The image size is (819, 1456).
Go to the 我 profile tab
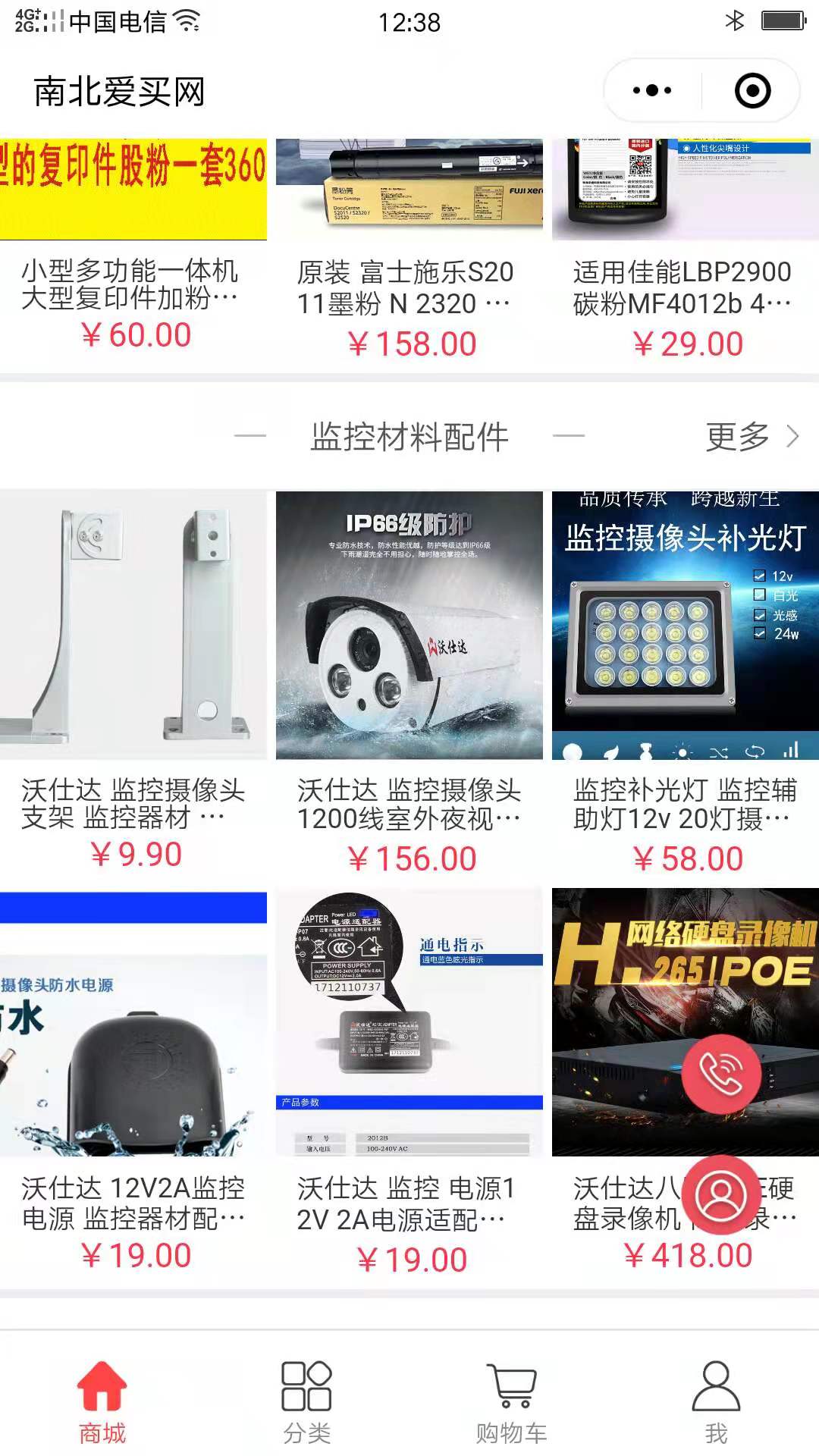pyautogui.click(x=717, y=1403)
